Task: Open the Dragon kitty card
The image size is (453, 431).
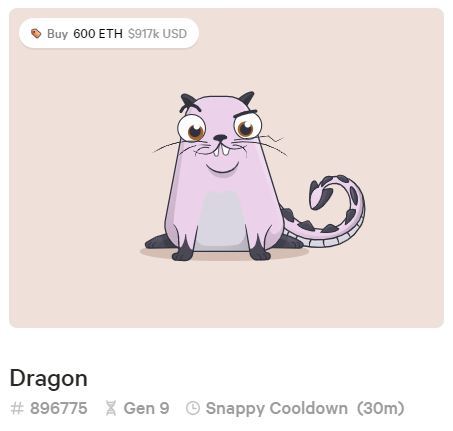Action: tap(226, 168)
